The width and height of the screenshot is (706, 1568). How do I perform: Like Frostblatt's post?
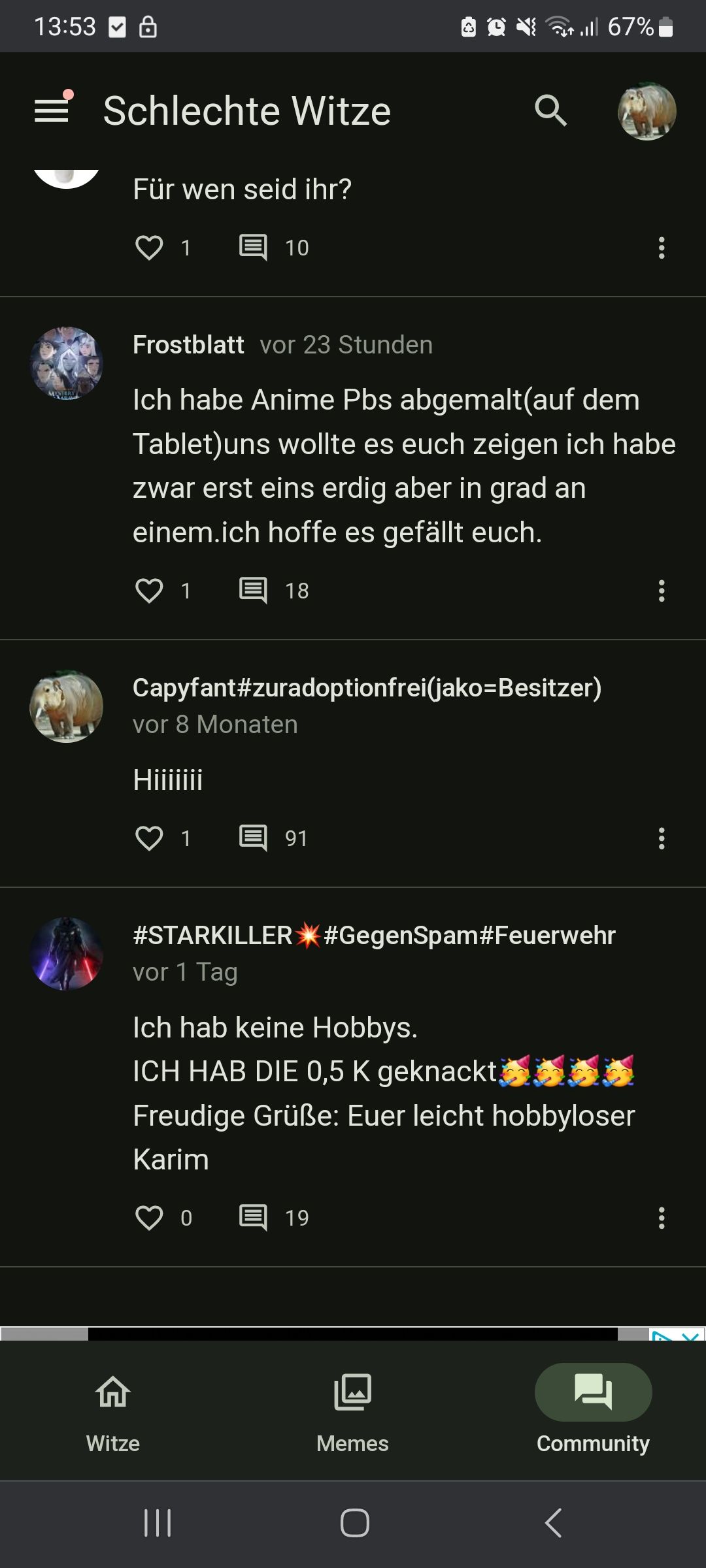pos(149,591)
